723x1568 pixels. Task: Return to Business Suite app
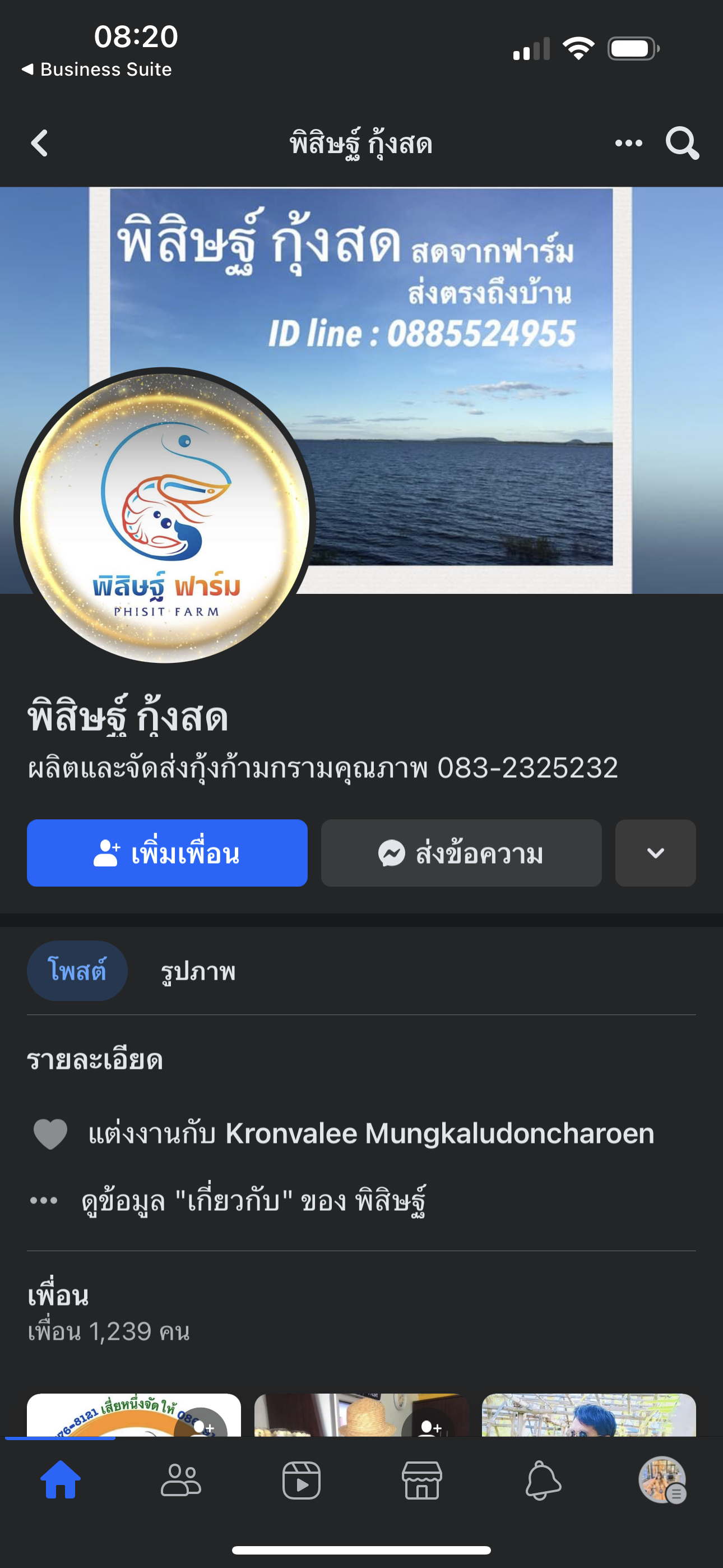(x=98, y=70)
